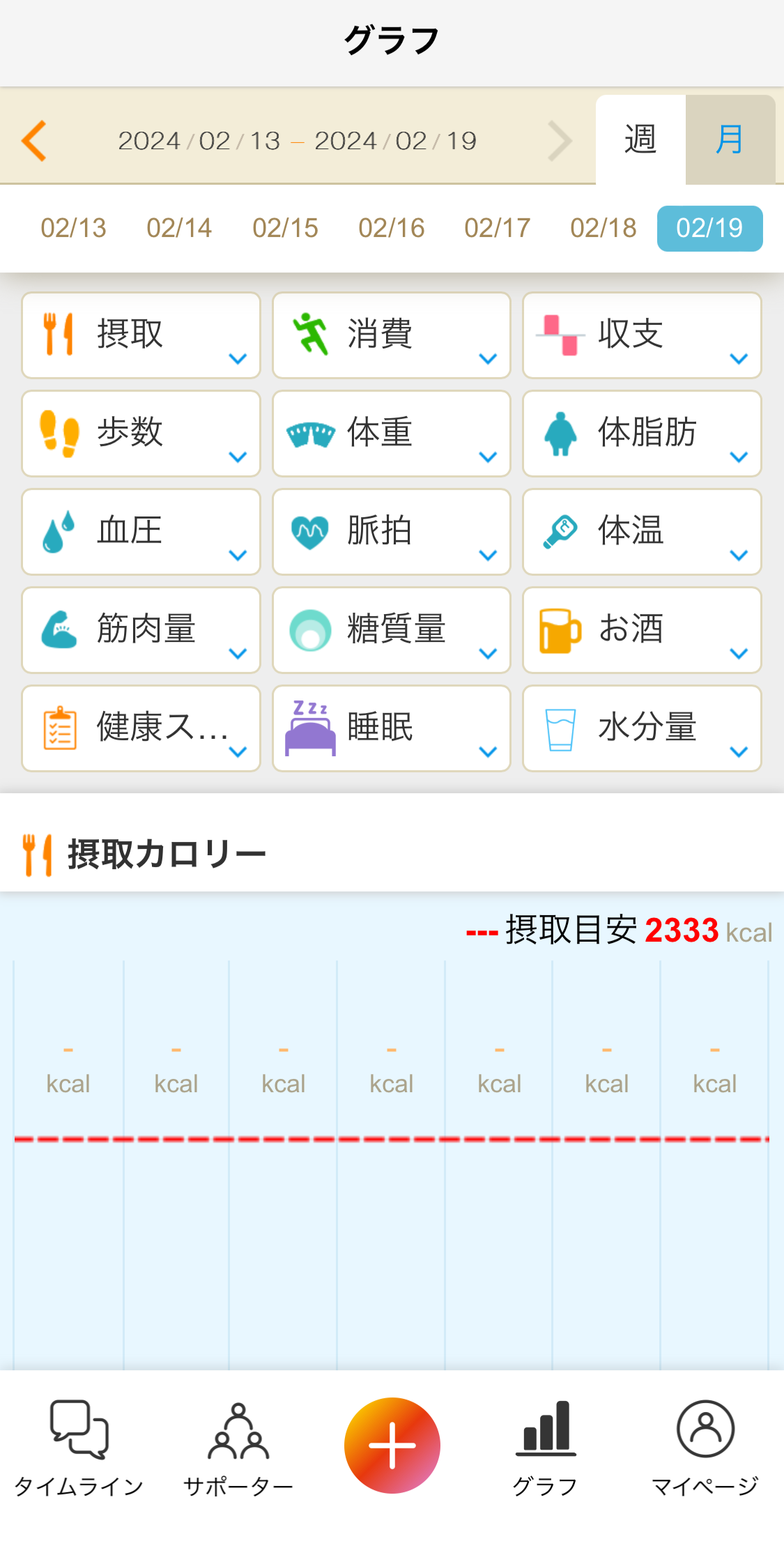This screenshot has width=784, height=1548.
Task: Select the date 02/19
Action: click(709, 228)
